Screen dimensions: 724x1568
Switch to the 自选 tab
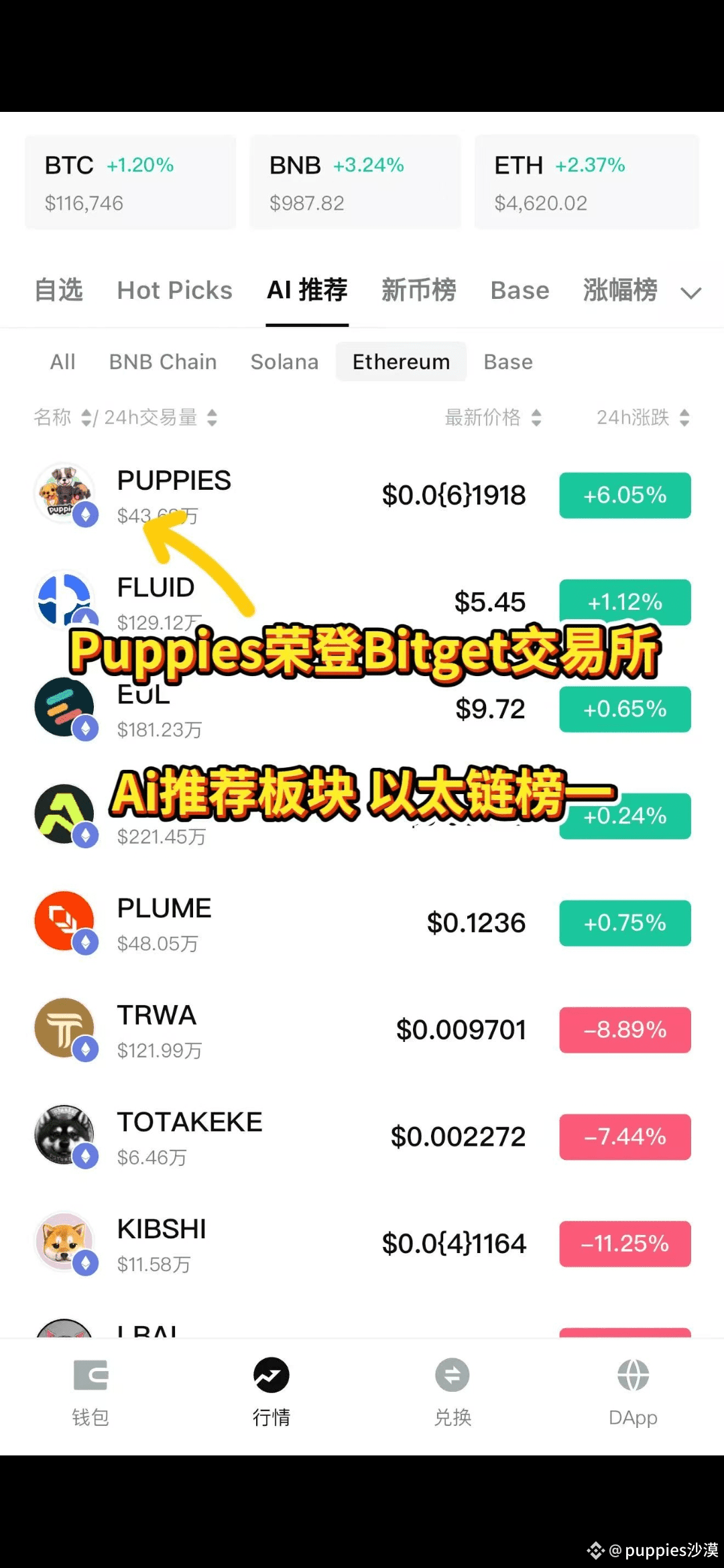(x=59, y=290)
